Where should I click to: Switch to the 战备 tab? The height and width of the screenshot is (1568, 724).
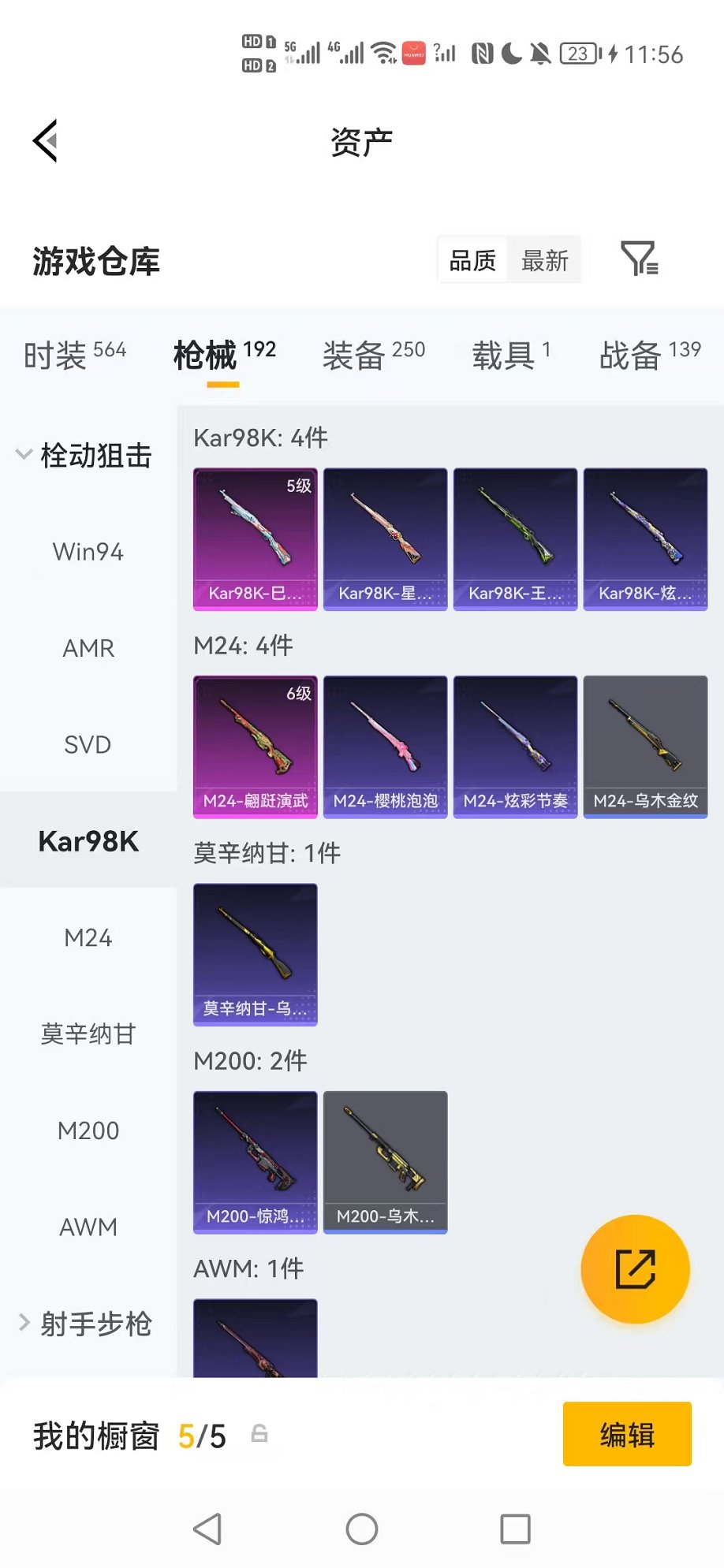(x=649, y=355)
